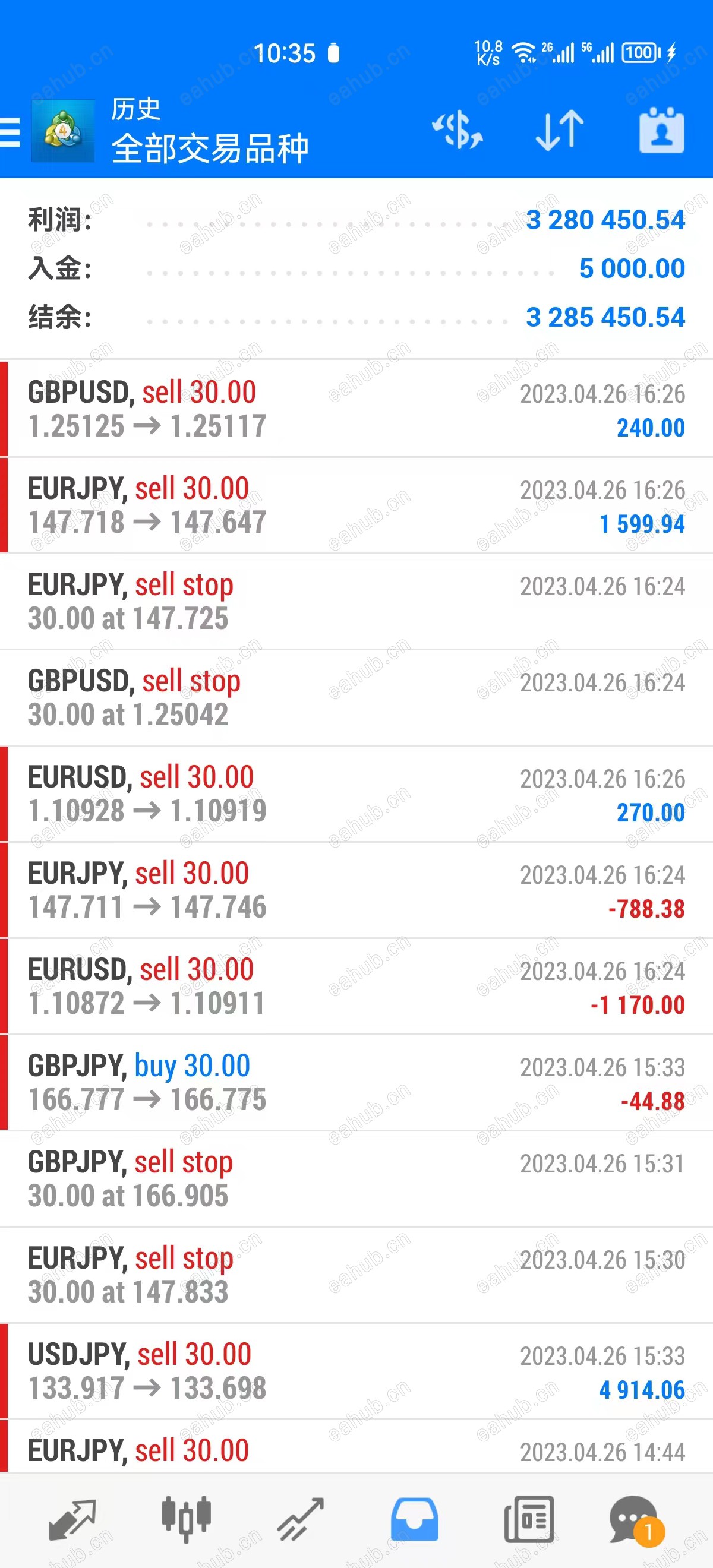Open EURJPY sell stop at 147.725

click(x=356, y=601)
